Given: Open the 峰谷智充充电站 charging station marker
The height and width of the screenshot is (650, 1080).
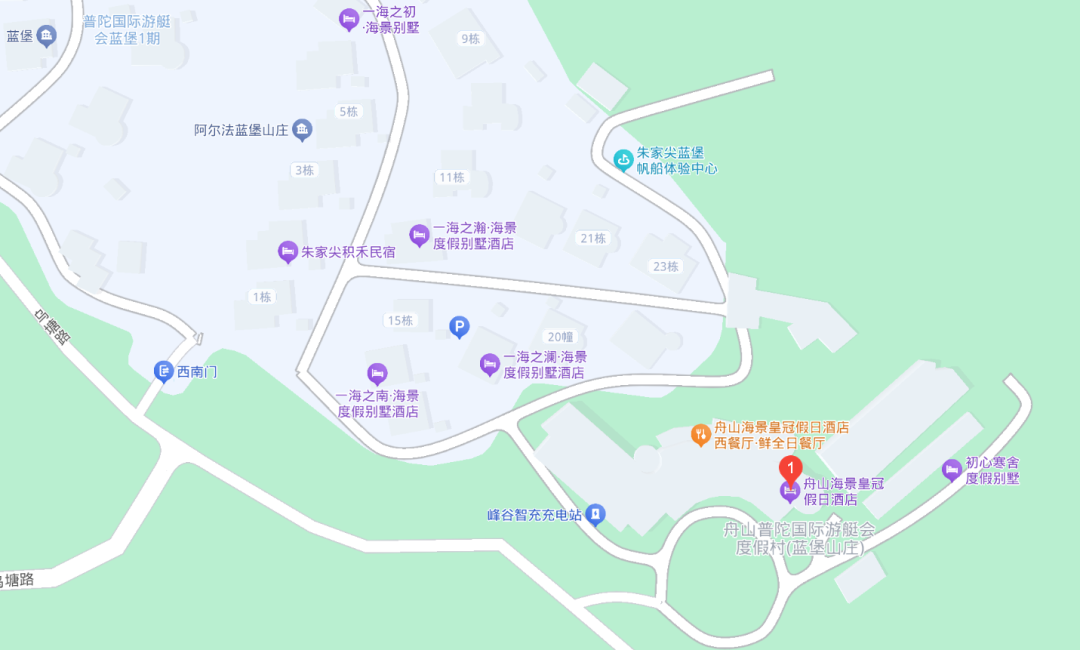Looking at the screenshot, I should pyautogui.click(x=595, y=515).
